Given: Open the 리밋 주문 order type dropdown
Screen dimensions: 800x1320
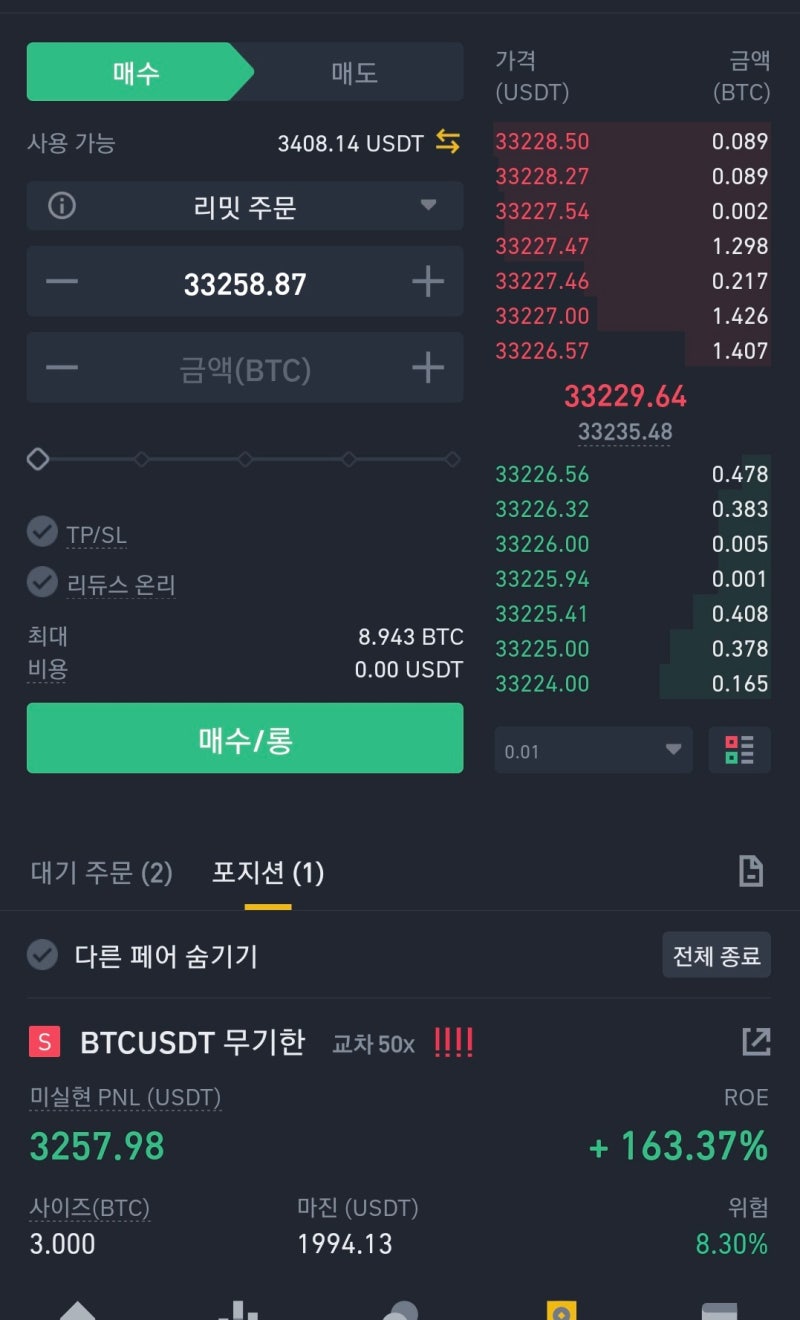Looking at the screenshot, I should [x=245, y=207].
